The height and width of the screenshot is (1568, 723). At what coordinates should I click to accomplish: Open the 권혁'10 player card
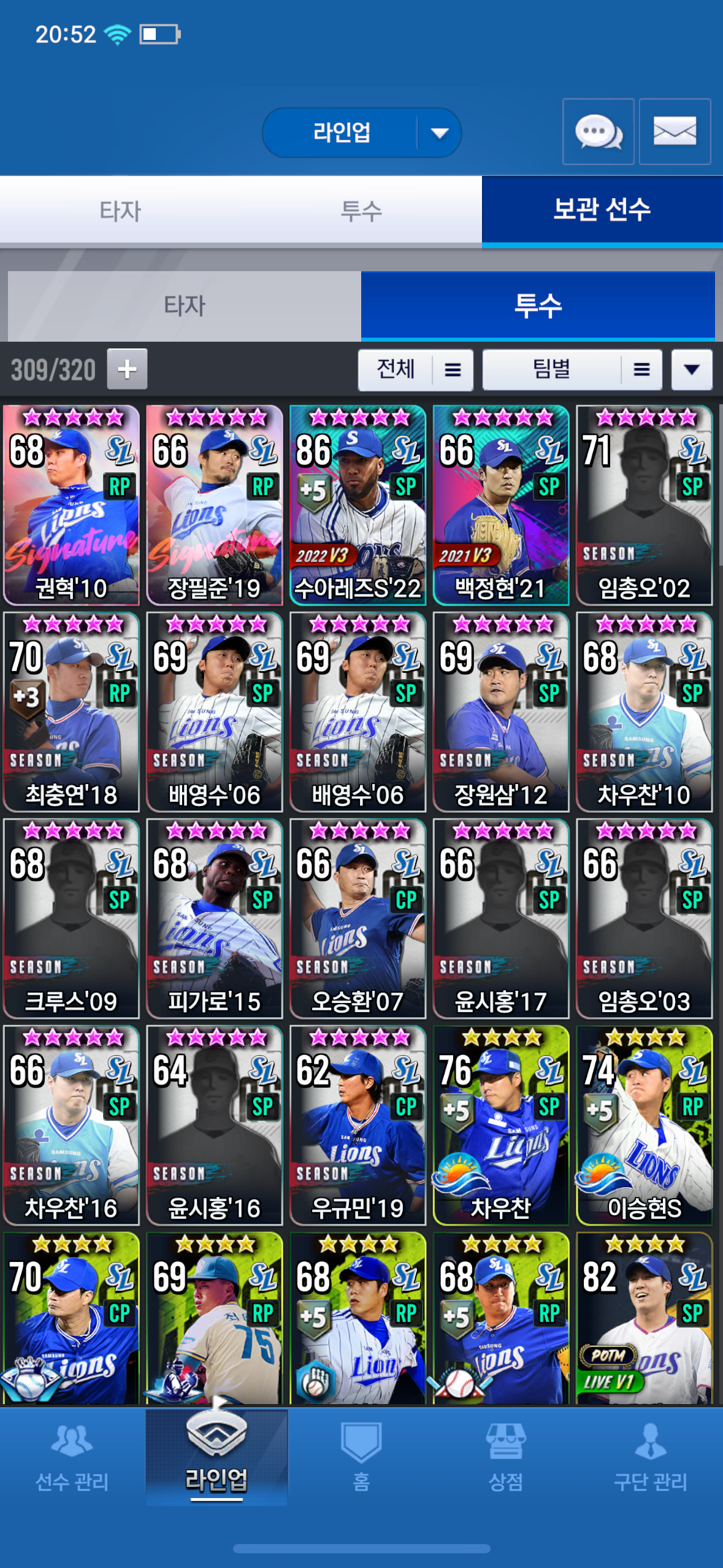tap(71, 505)
